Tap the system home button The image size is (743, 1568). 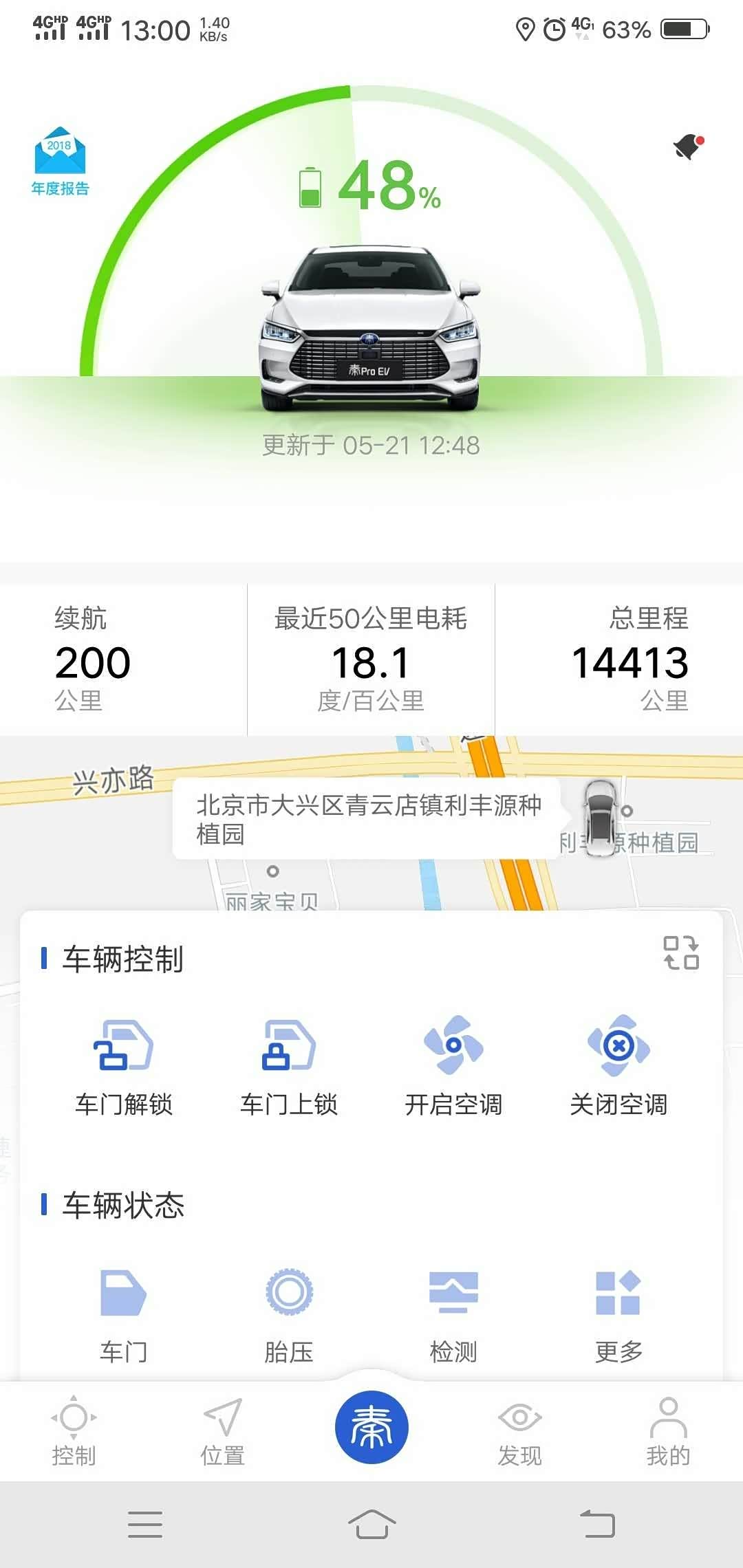coord(371,1524)
